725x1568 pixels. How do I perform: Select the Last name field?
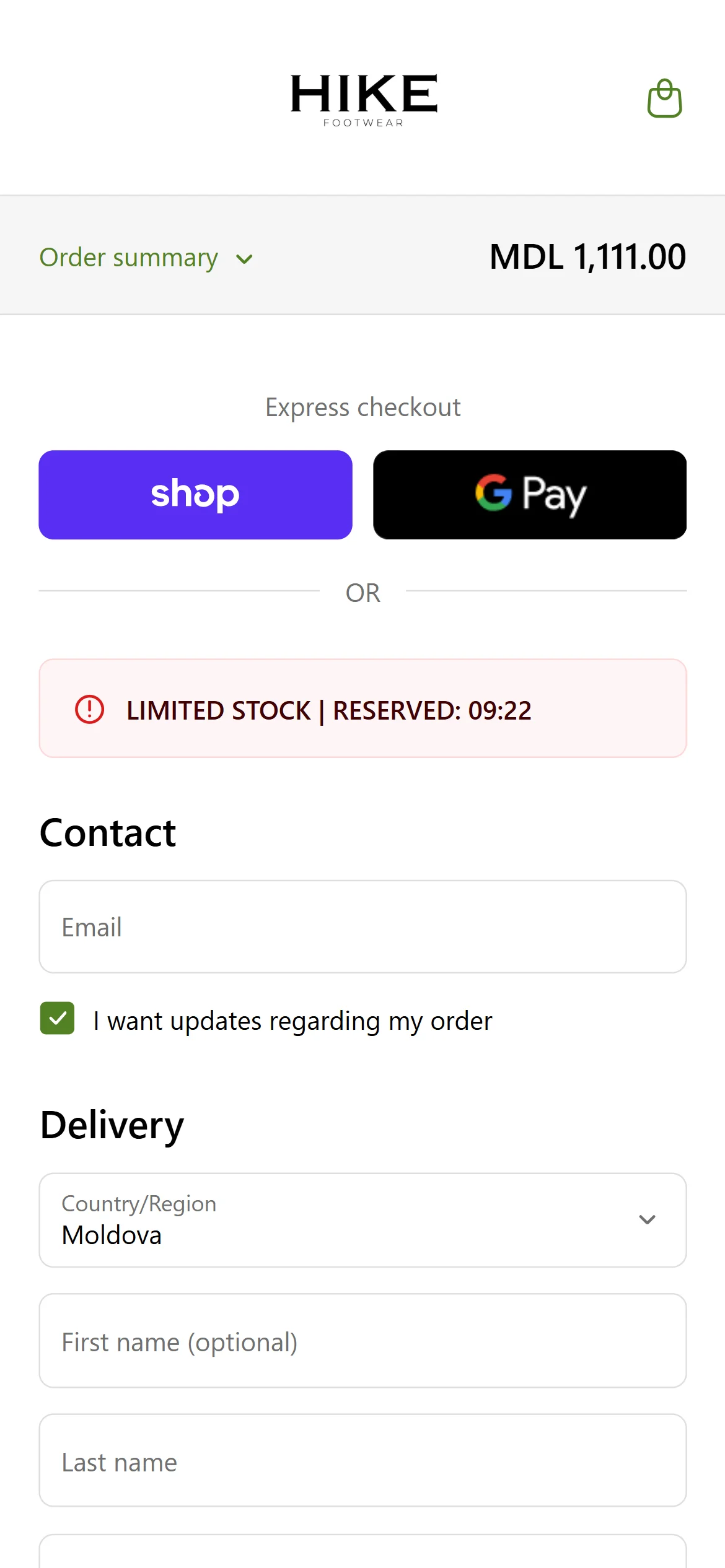point(362,1461)
